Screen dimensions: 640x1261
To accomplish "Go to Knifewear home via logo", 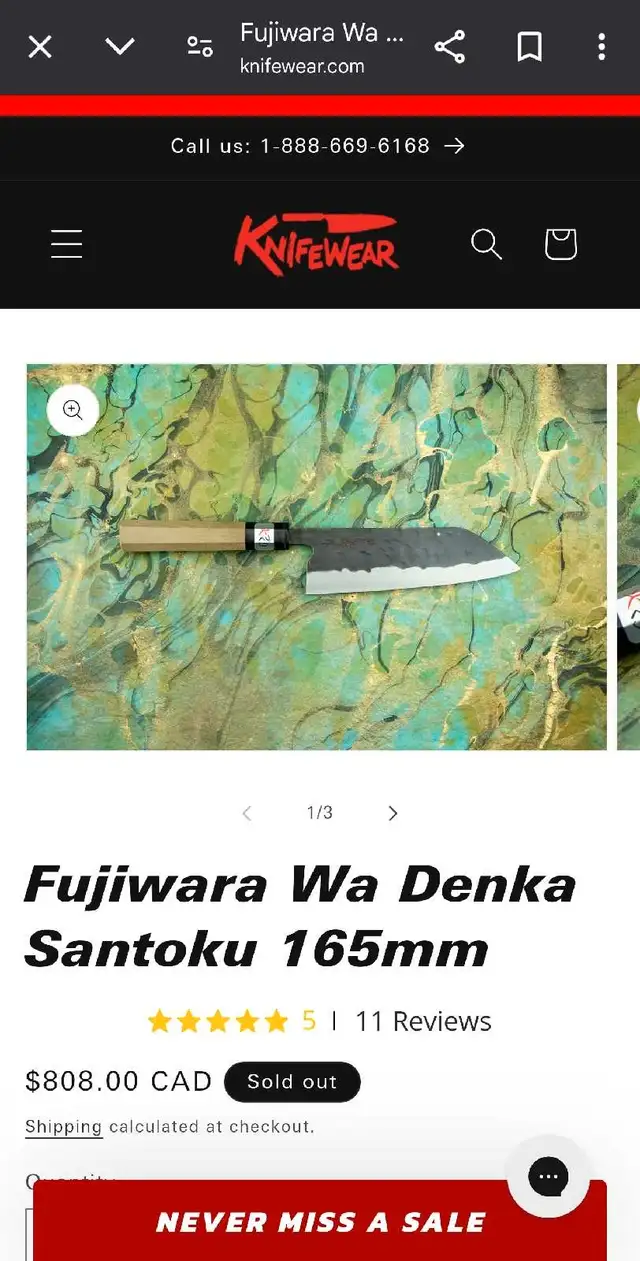I will 316,243.
